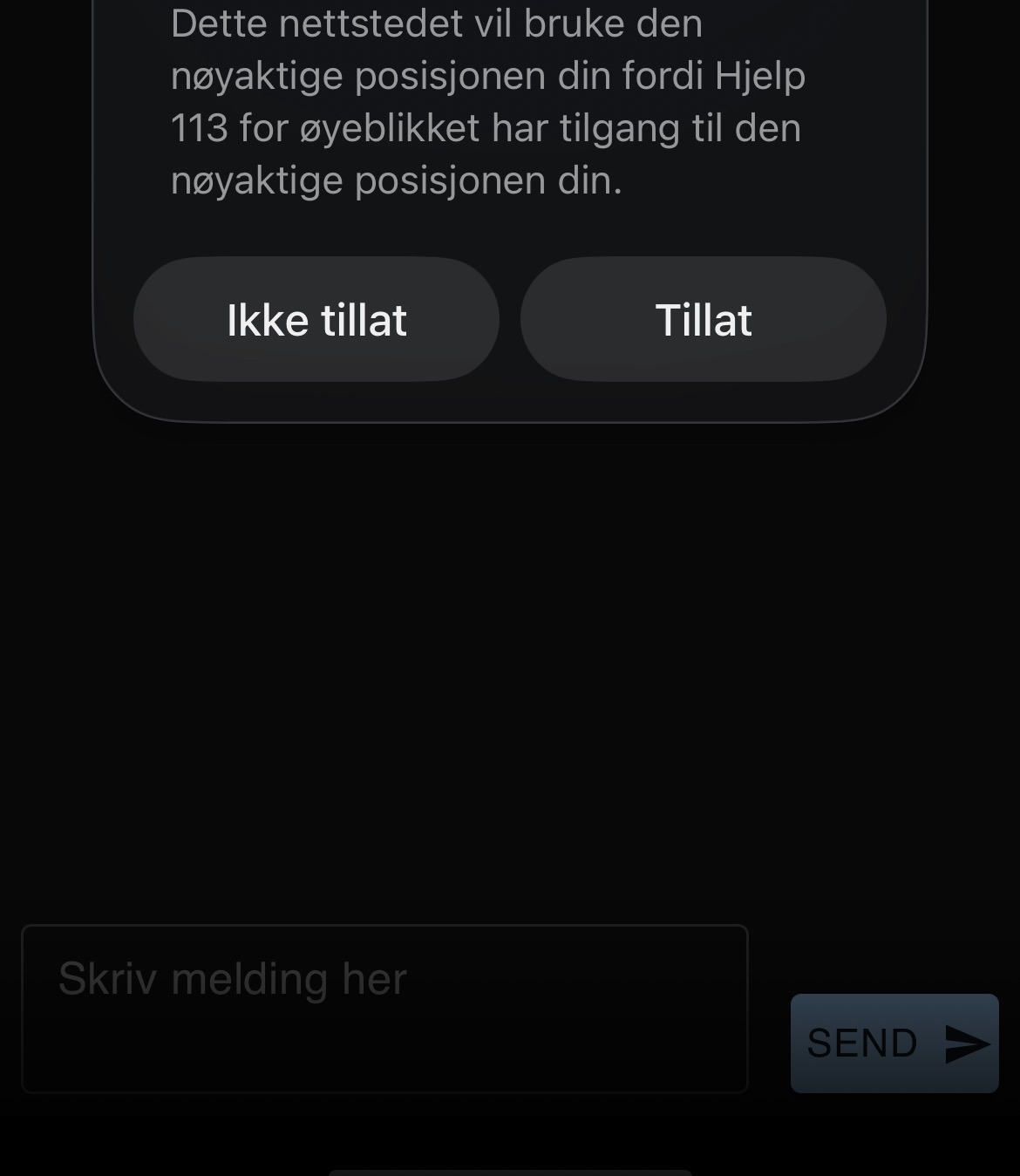Allow location access with Tillat

[703, 319]
